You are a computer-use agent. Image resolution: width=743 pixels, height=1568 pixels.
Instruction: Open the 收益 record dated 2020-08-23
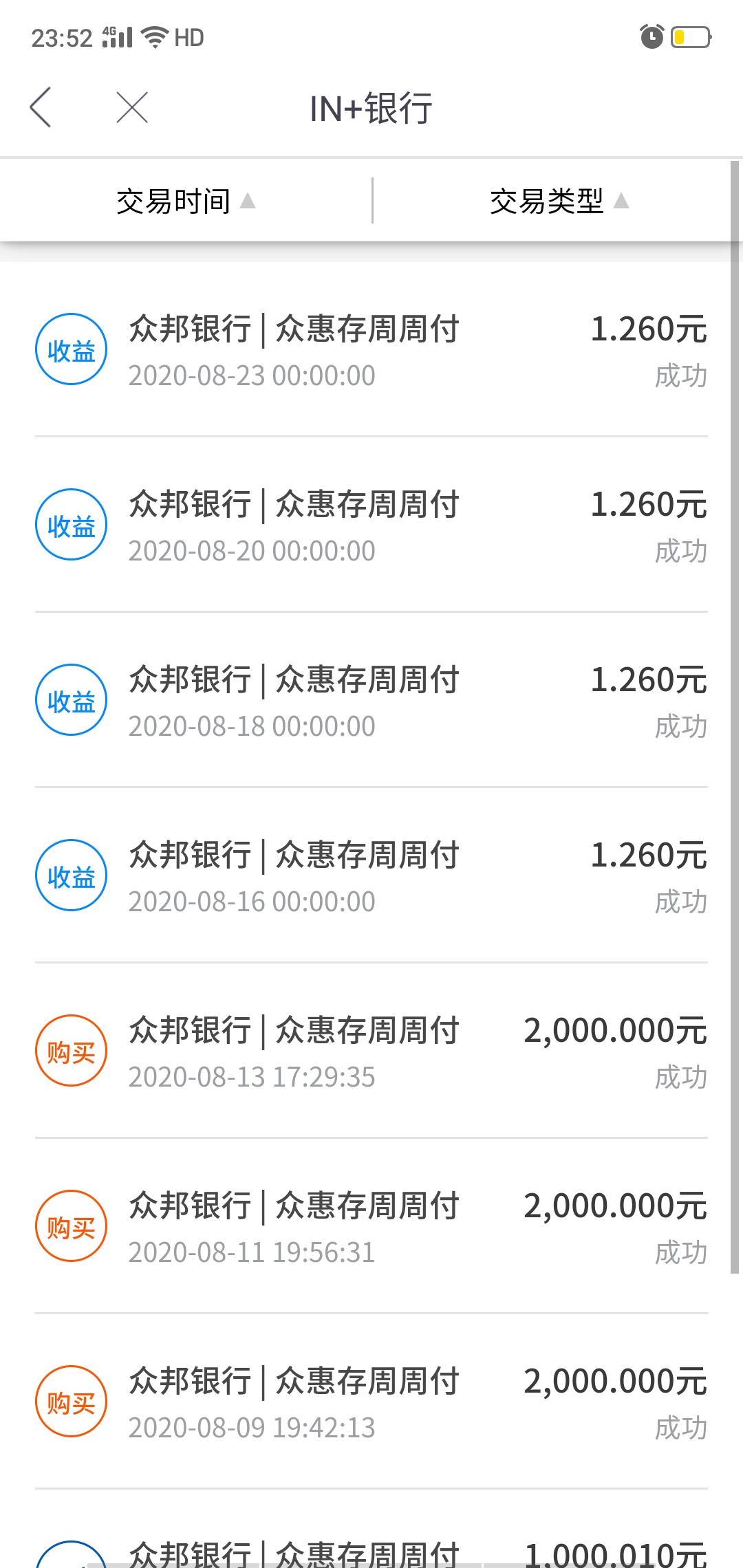pos(371,349)
